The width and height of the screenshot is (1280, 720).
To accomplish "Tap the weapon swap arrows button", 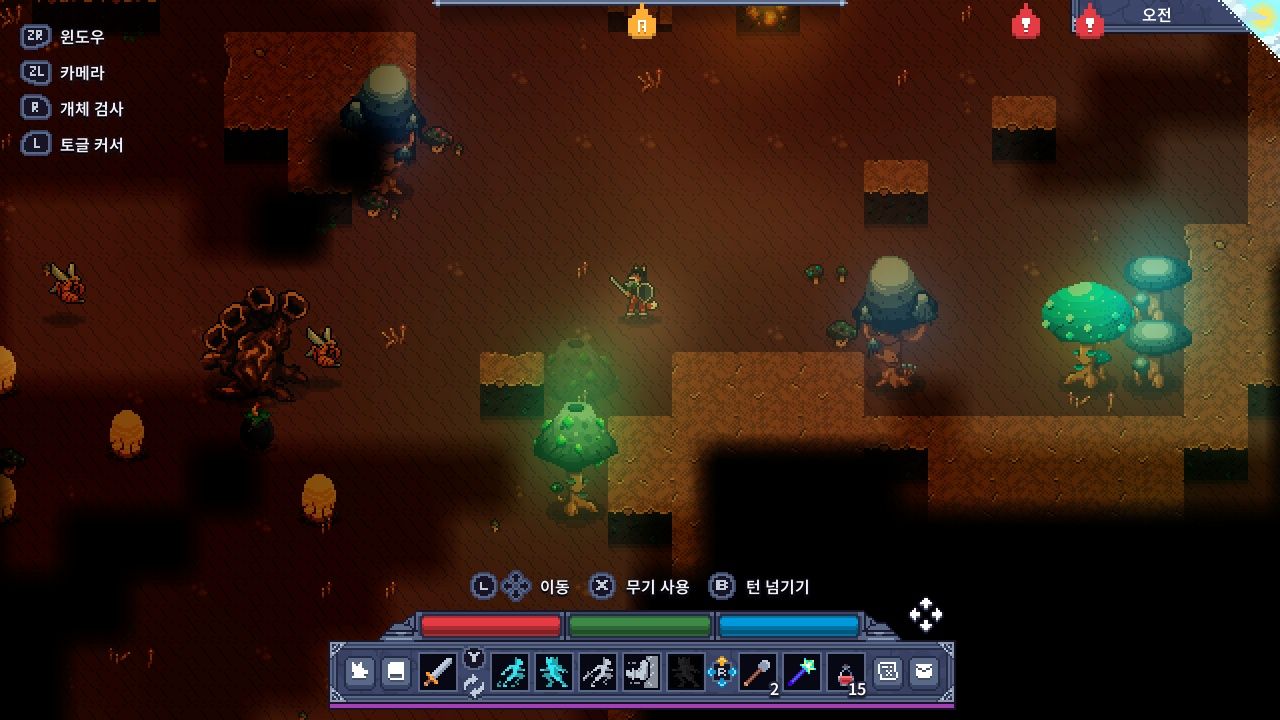I will pos(474,685).
